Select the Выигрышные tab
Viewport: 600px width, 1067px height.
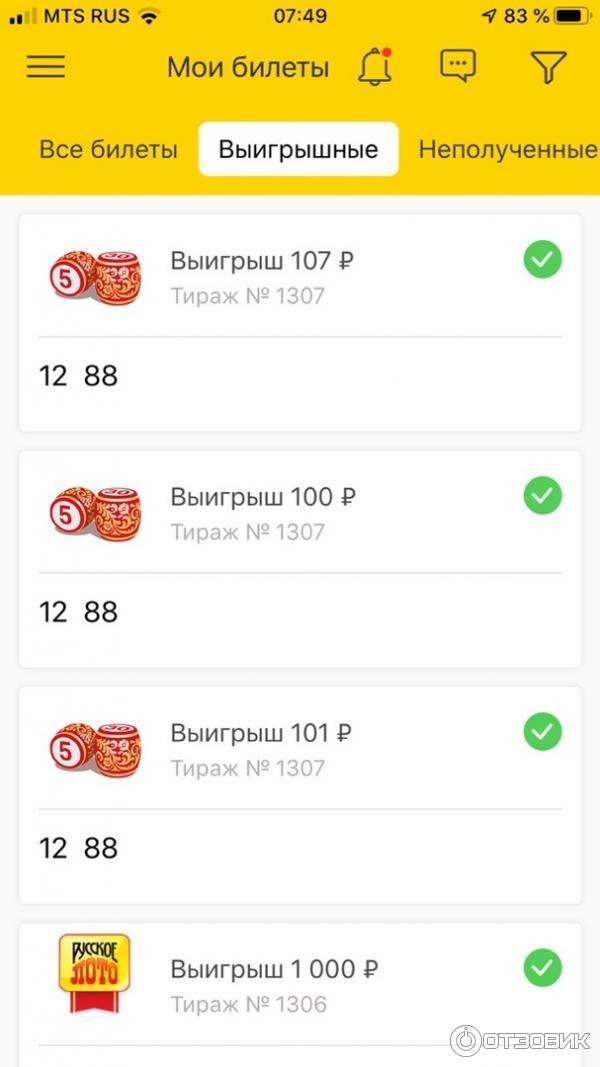click(x=298, y=150)
